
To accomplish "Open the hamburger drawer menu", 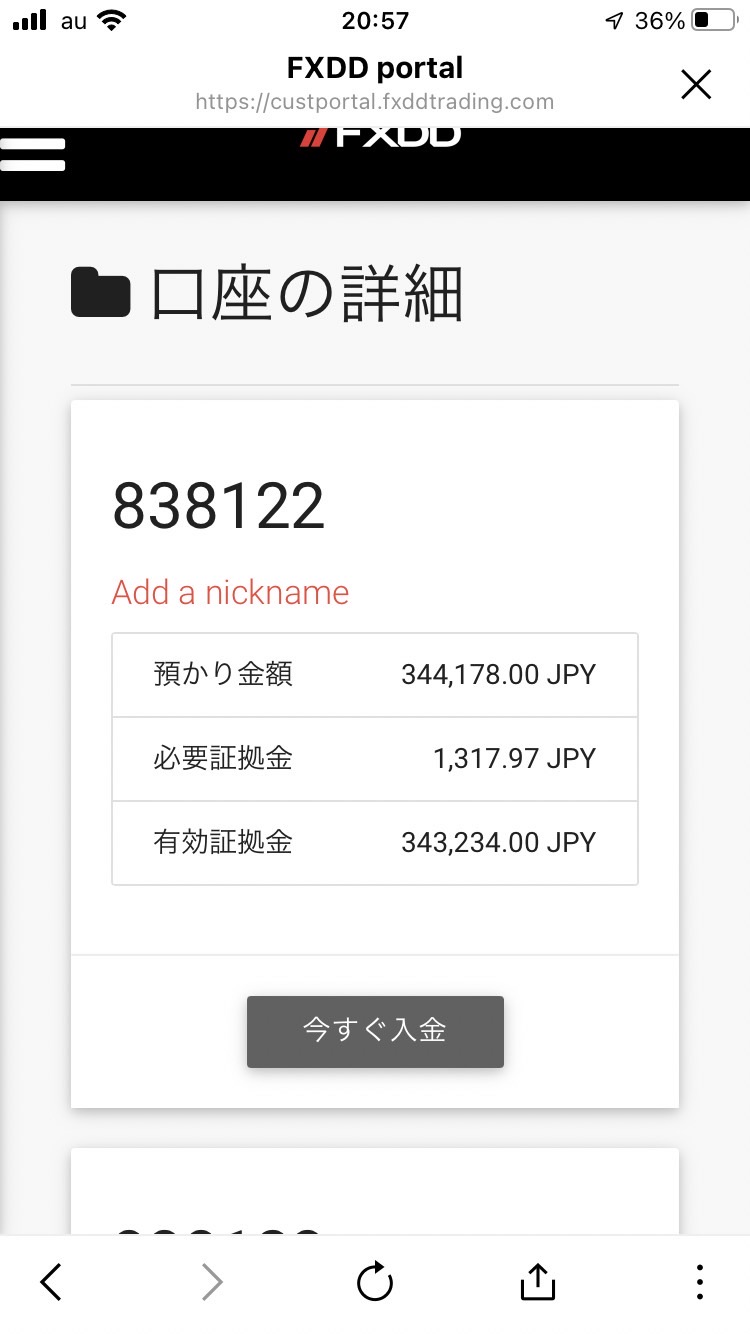I will 33,153.
